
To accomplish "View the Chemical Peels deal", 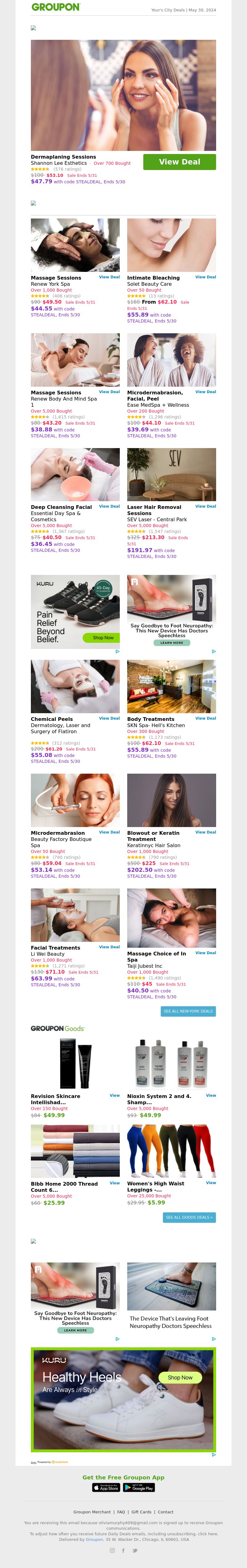I will (x=109, y=718).
